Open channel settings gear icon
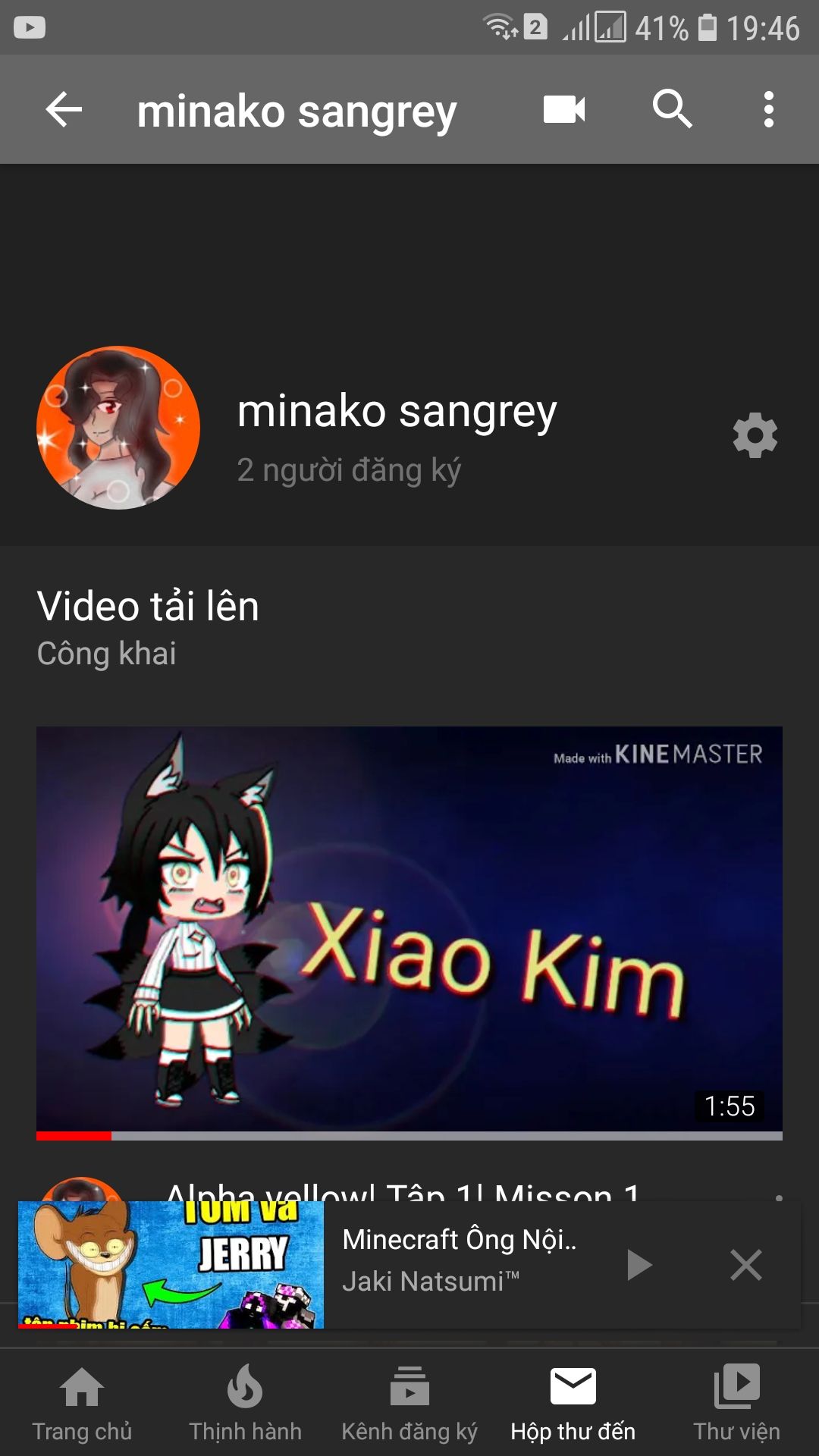The image size is (819, 1456). click(755, 435)
